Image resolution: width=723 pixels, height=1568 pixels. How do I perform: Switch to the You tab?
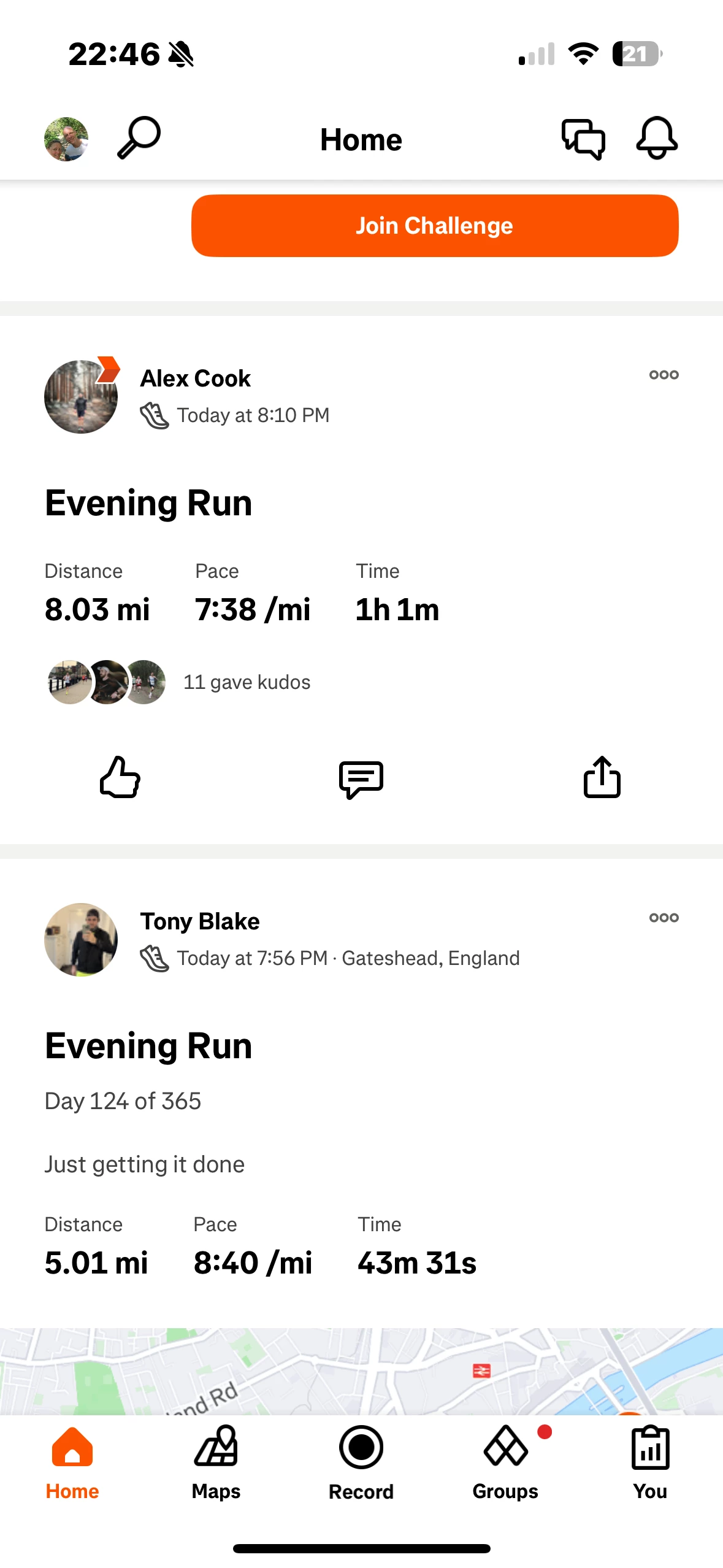click(x=650, y=1463)
